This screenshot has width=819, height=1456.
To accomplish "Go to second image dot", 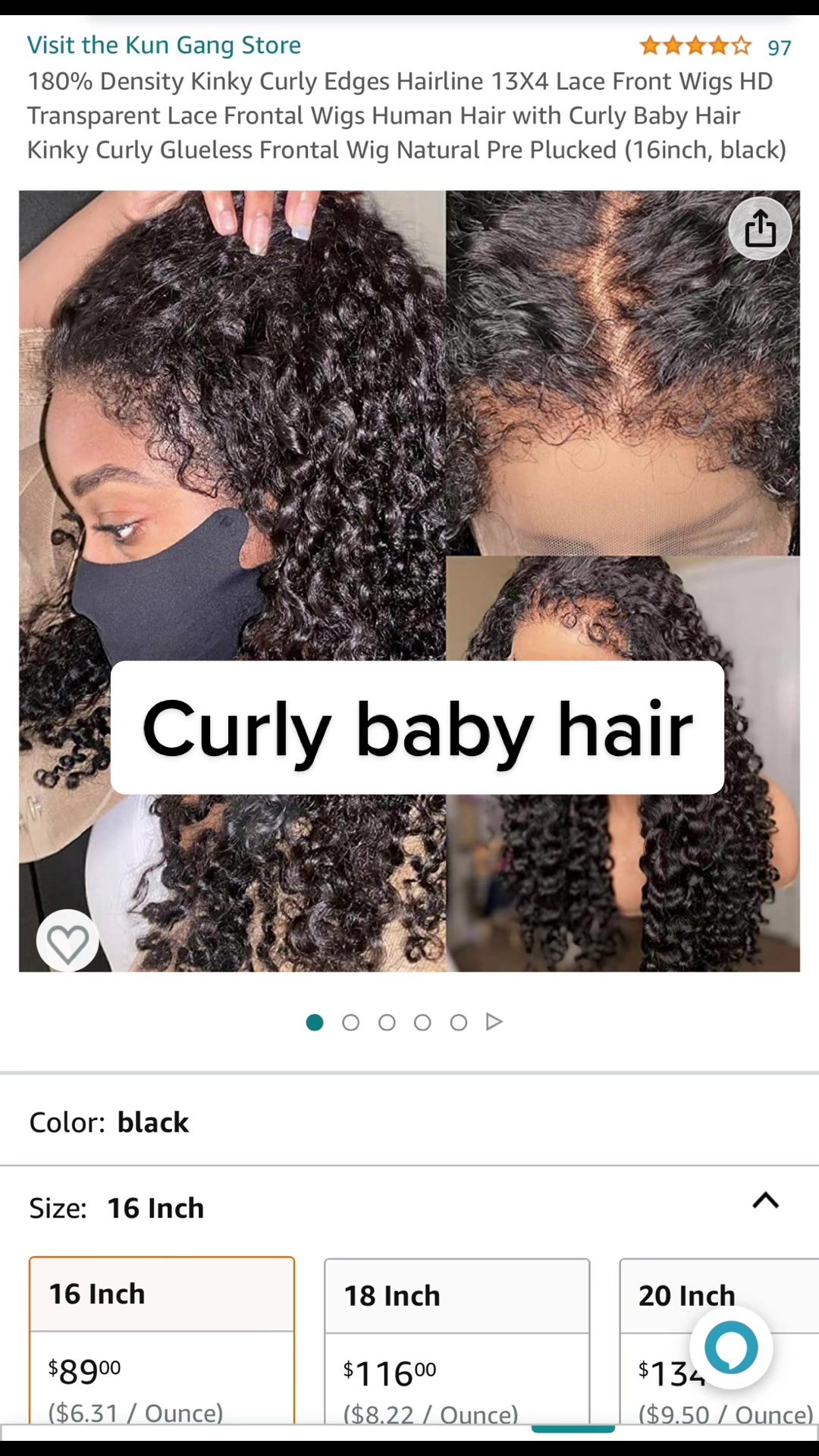I will pyautogui.click(x=350, y=1022).
